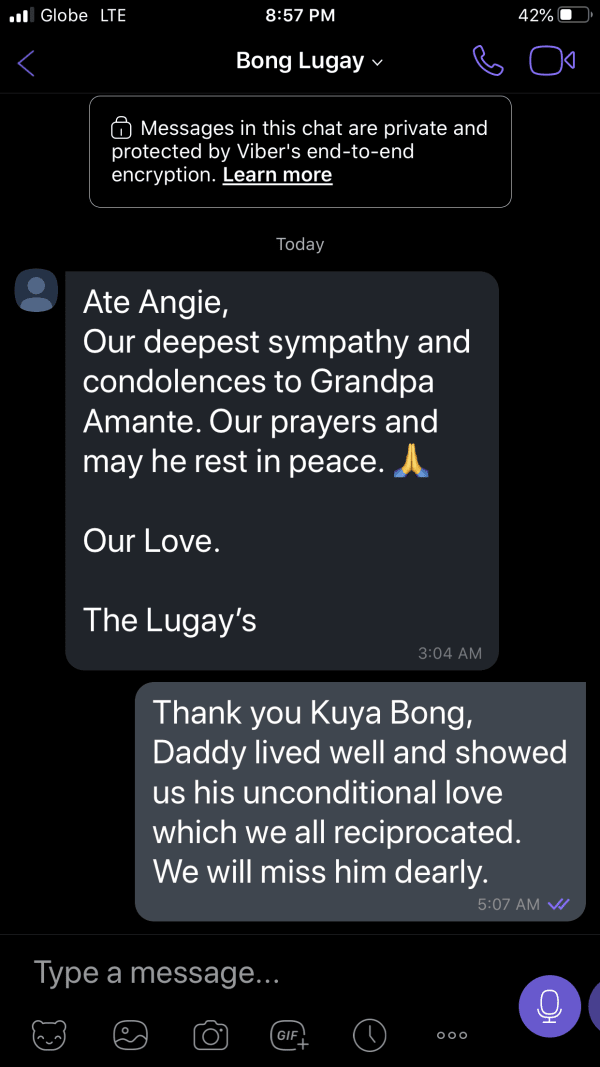Start a video call with Bong Lugay
Image resolution: width=600 pixels, height=1067 pixels.
(551, 61)
